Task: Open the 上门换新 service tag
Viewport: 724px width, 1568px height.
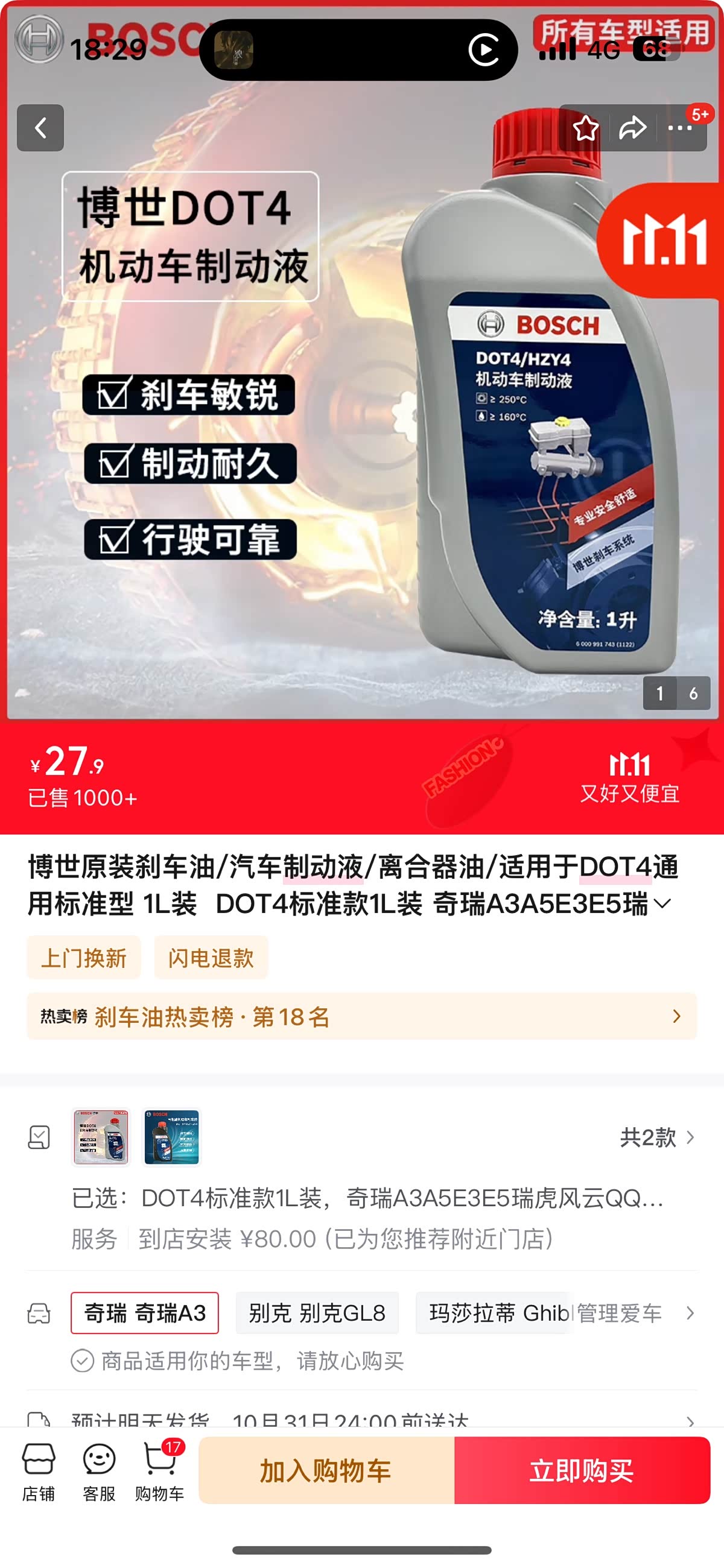Action: pos(83,958)
